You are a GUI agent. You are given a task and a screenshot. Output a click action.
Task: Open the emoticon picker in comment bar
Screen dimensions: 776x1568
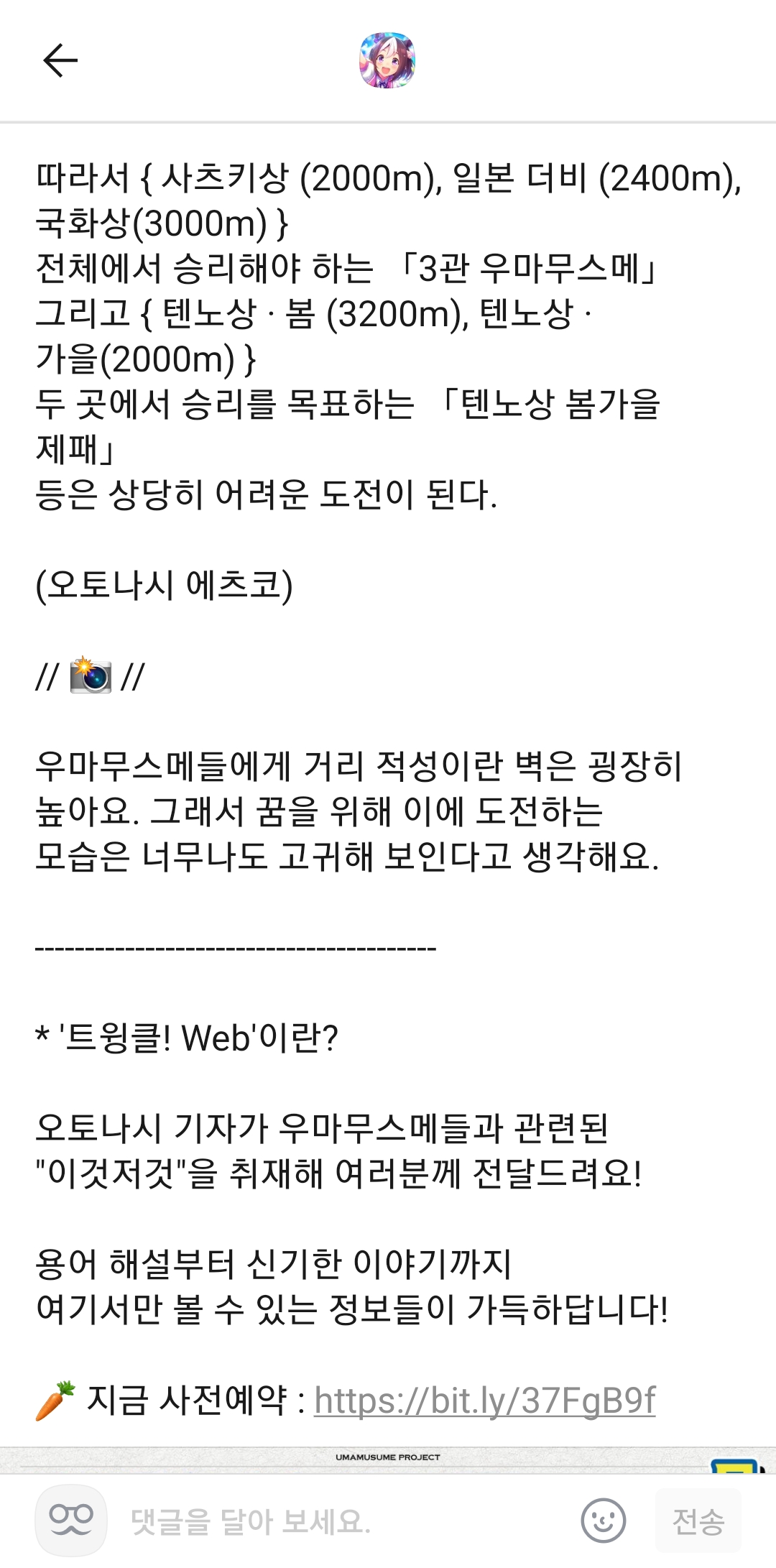pos(602,1521)
